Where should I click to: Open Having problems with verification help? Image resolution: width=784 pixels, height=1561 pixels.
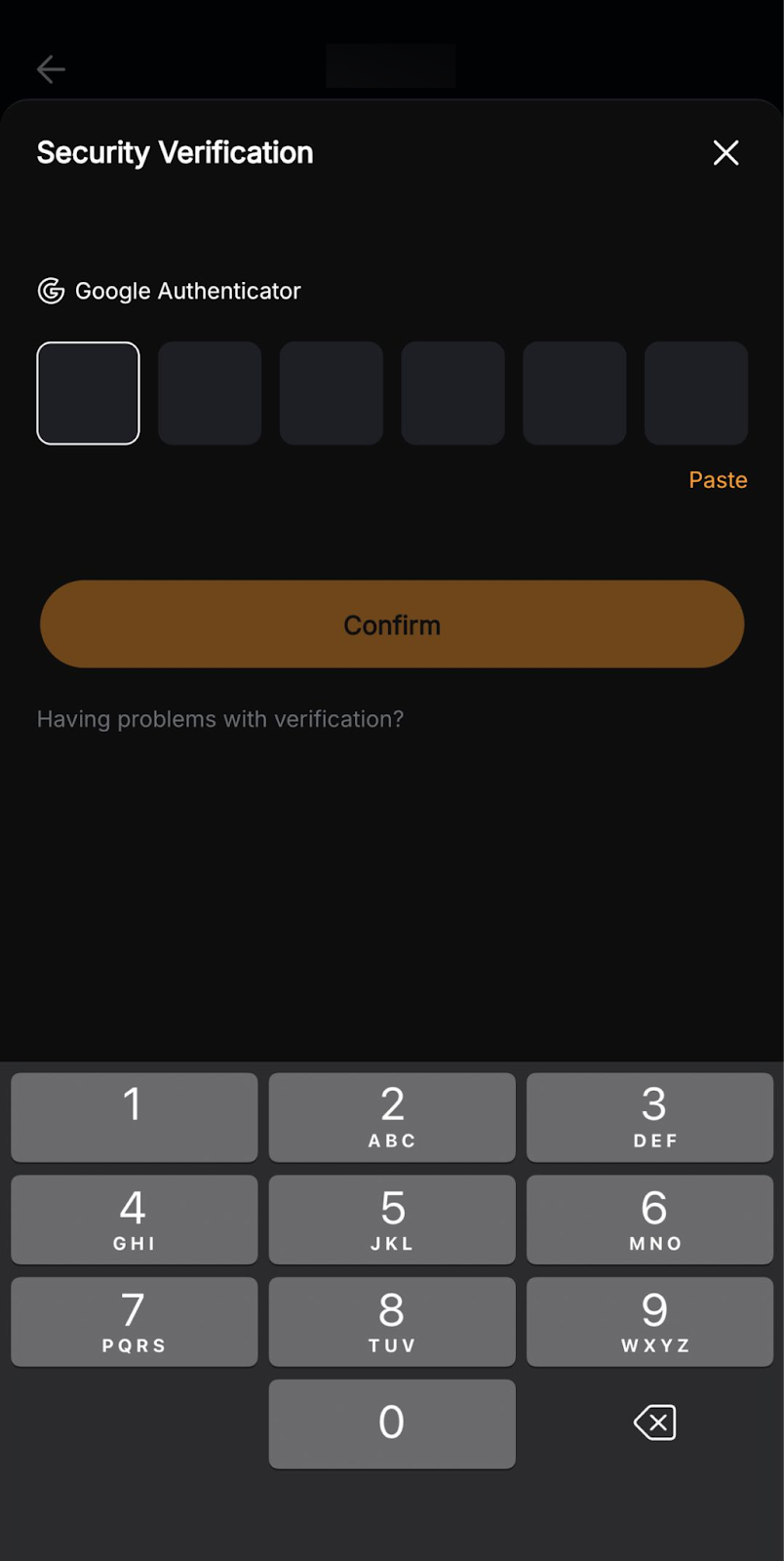(220, 719)
